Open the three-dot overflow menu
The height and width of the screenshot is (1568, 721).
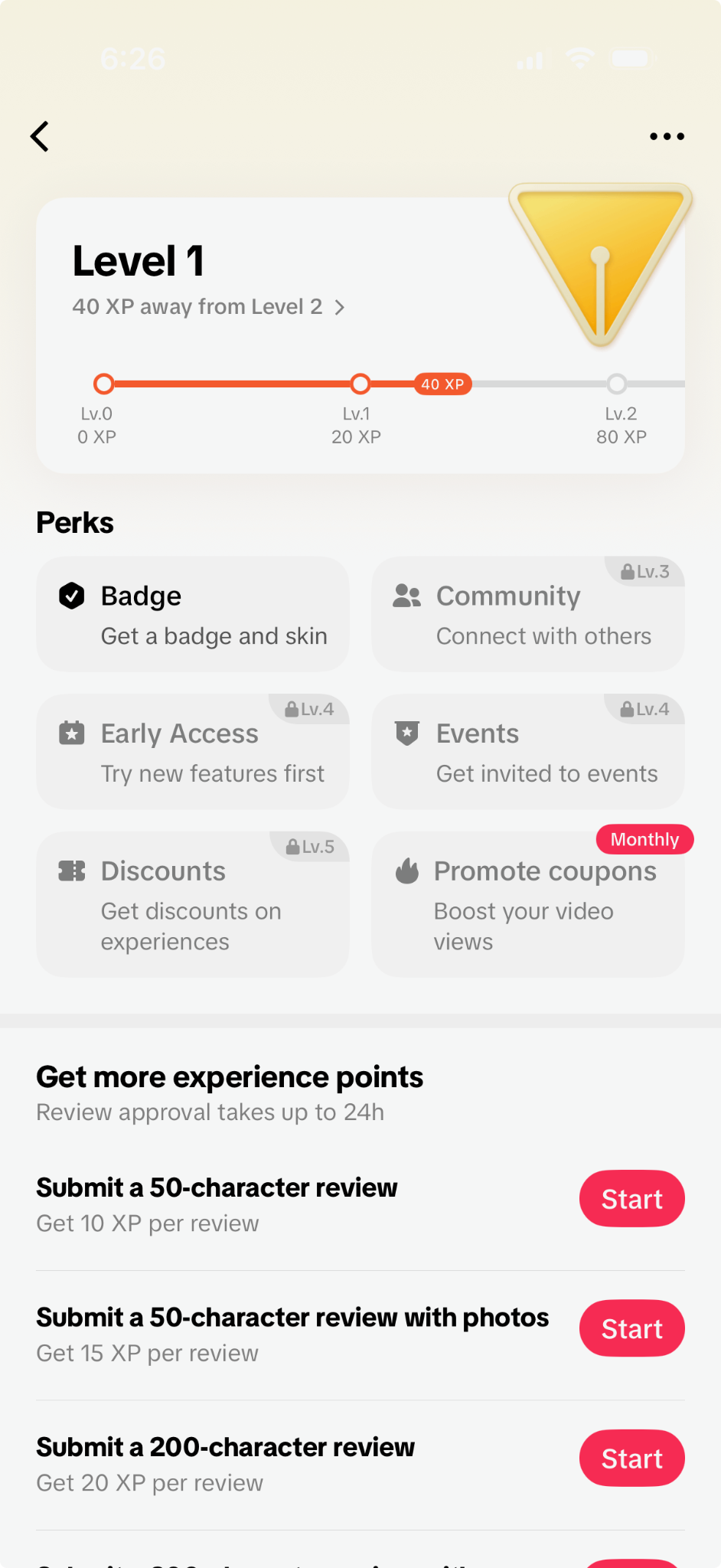coord(667,136)
